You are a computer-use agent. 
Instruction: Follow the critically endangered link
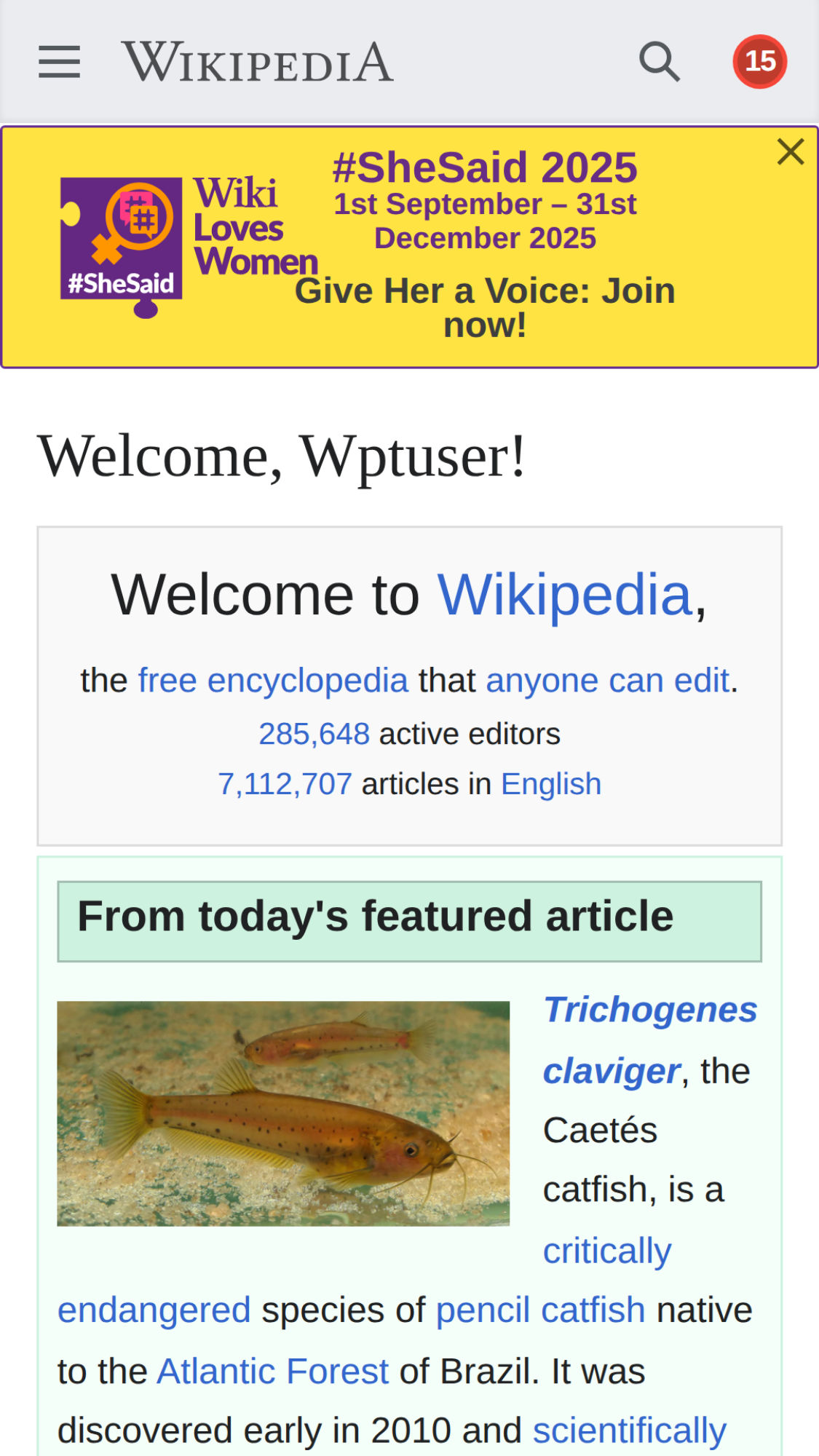click(606, 1251)
